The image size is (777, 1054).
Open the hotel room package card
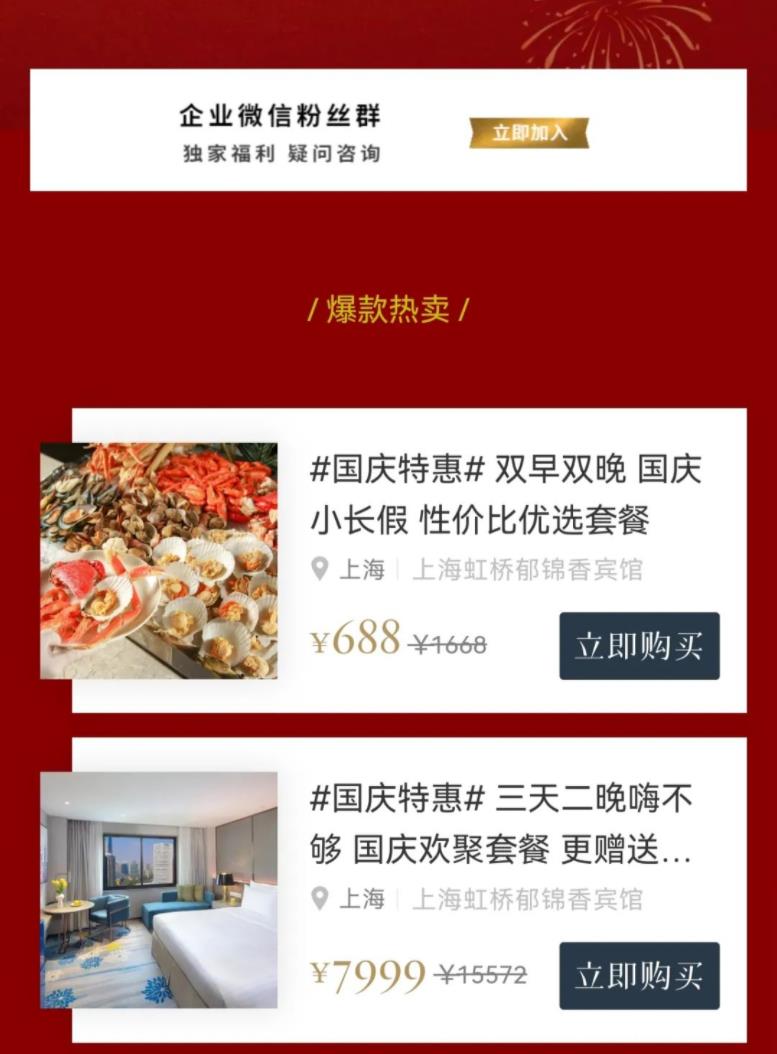coord(160,890)
